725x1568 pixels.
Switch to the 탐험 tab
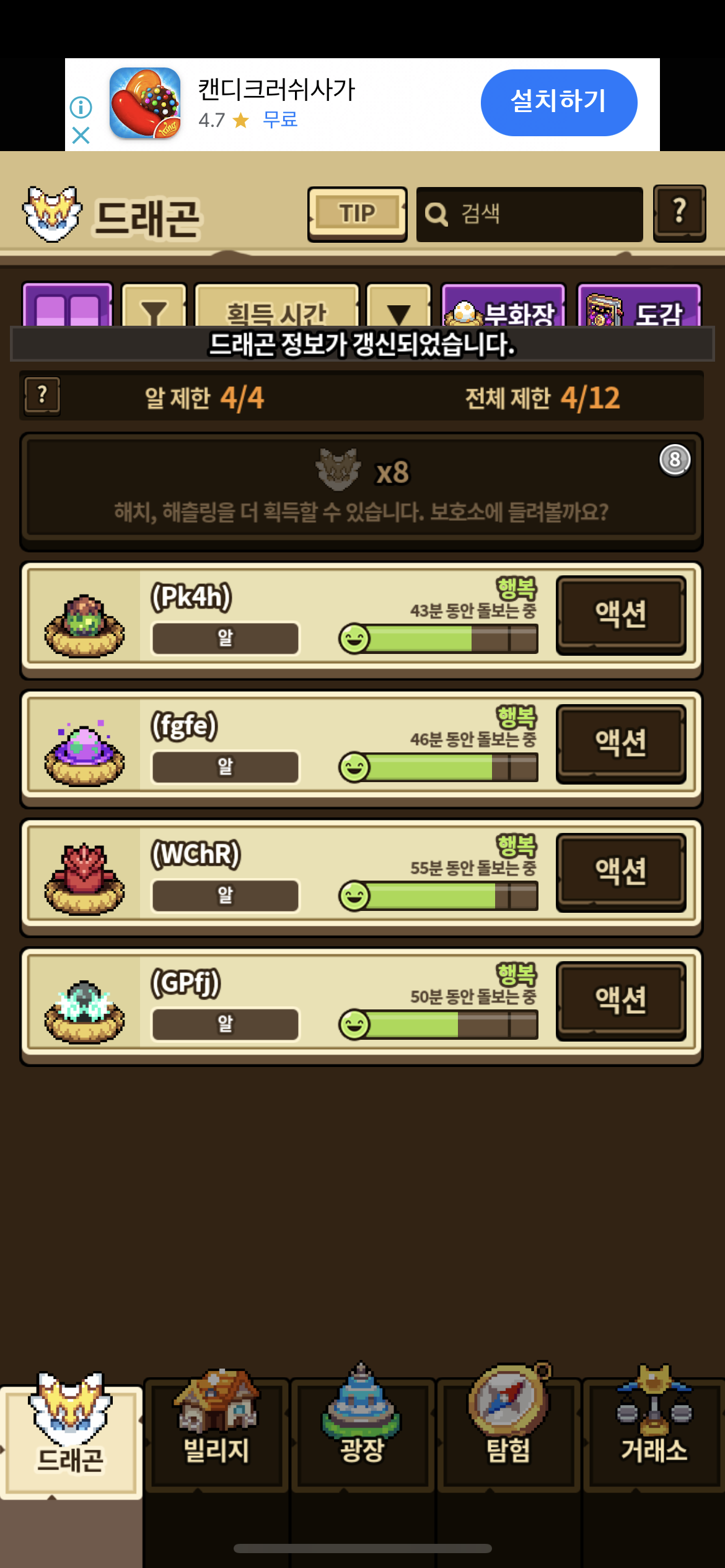(509, 1431)
